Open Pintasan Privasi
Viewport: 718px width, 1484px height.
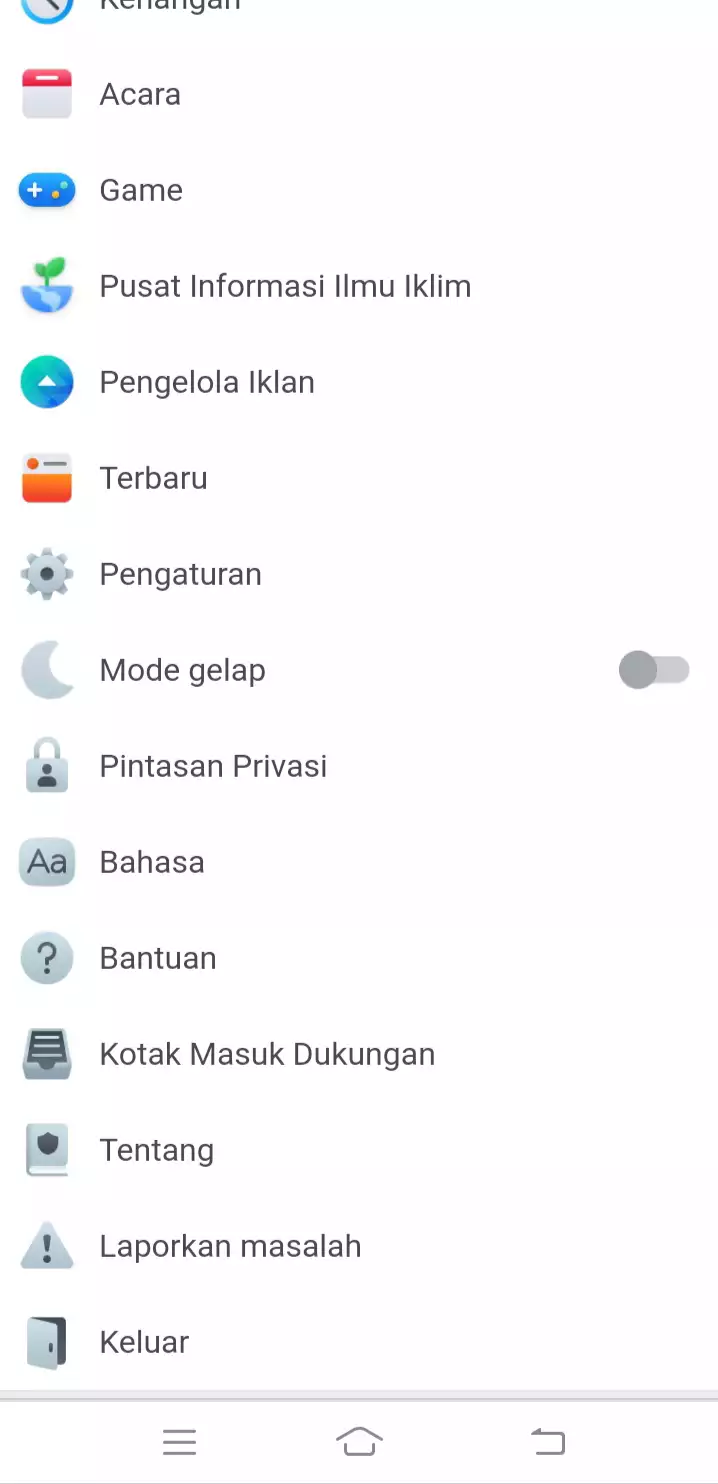[359, 766]
